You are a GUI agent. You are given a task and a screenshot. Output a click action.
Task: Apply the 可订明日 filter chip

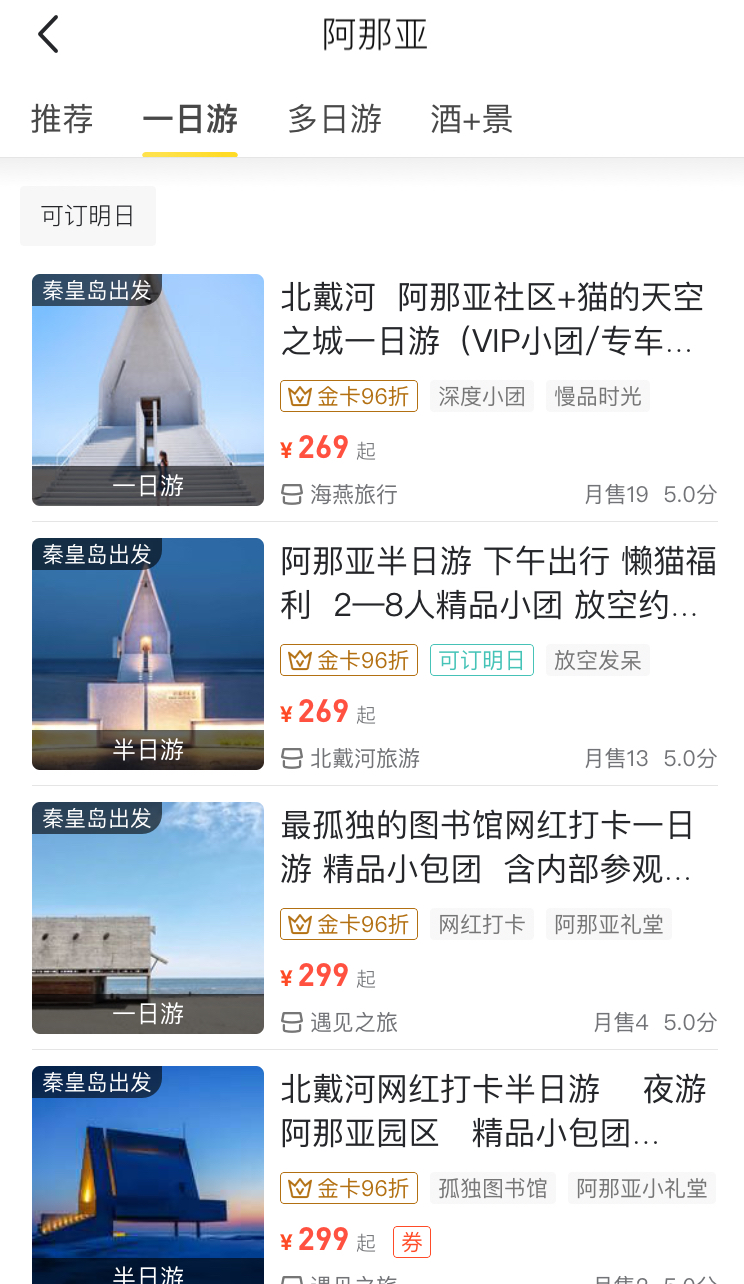coord(88,216)
